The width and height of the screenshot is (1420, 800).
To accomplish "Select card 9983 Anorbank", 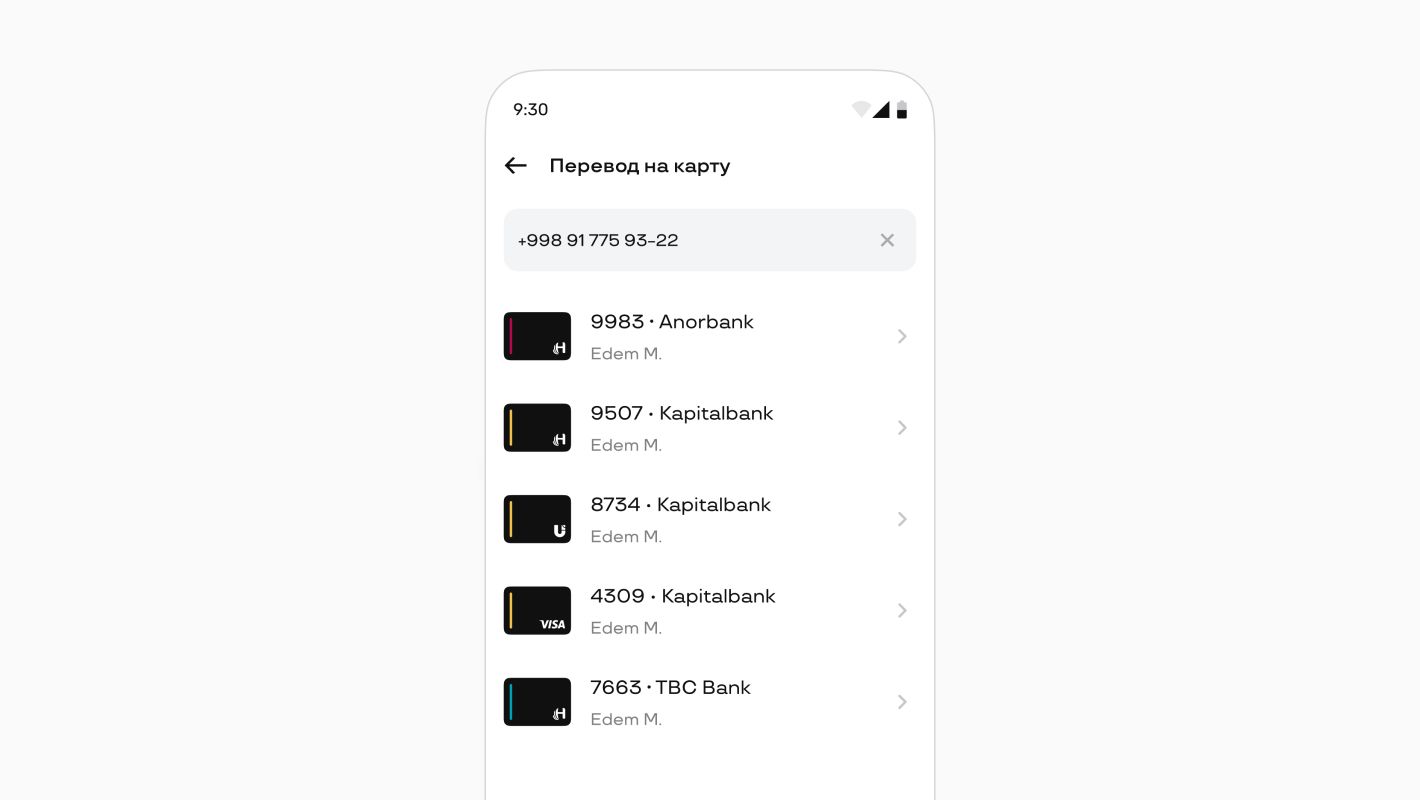I will pos(708,336).
